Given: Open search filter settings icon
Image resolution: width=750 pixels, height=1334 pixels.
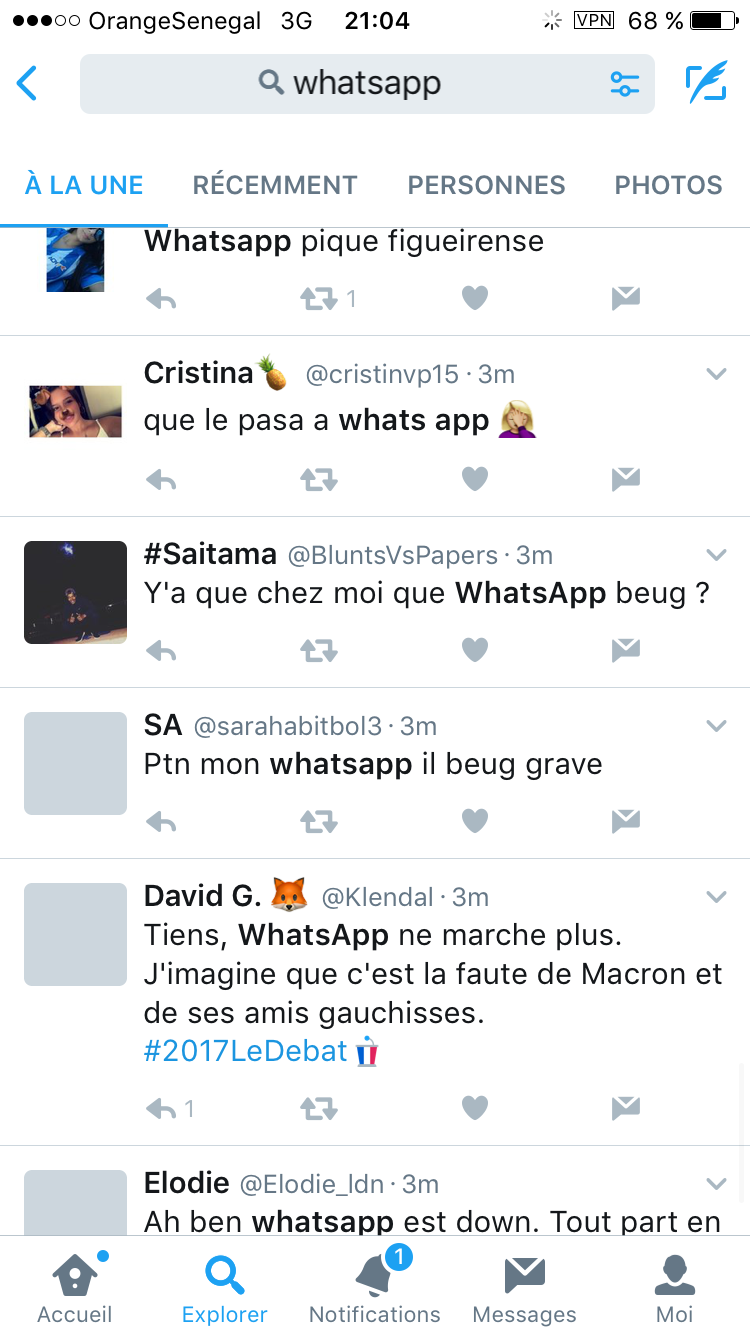Looking at the screenshot, I should pos(624,84).
